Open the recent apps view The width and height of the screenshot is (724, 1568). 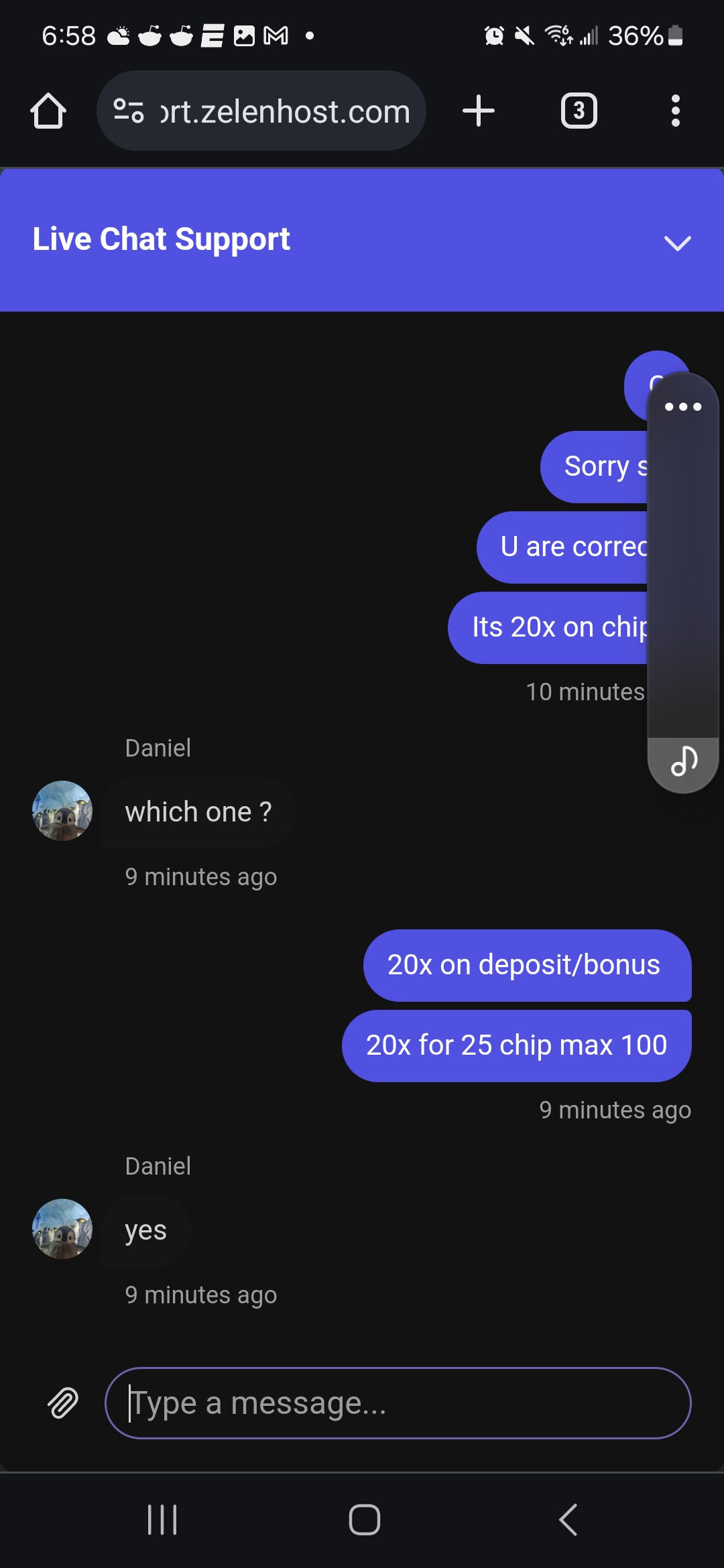coord(162,1519)
